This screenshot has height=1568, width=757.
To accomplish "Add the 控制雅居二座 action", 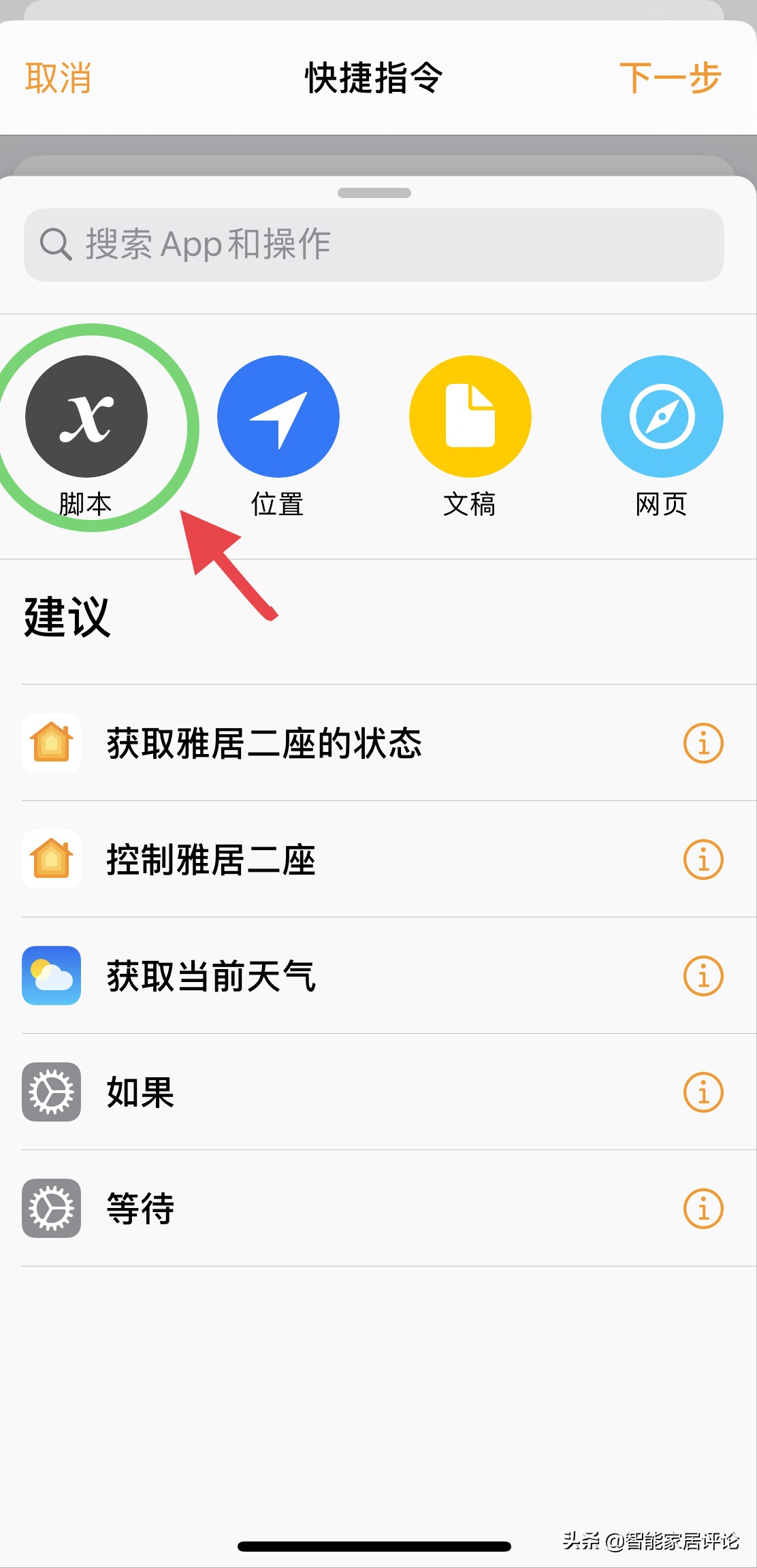I will (x=211, y=860).
